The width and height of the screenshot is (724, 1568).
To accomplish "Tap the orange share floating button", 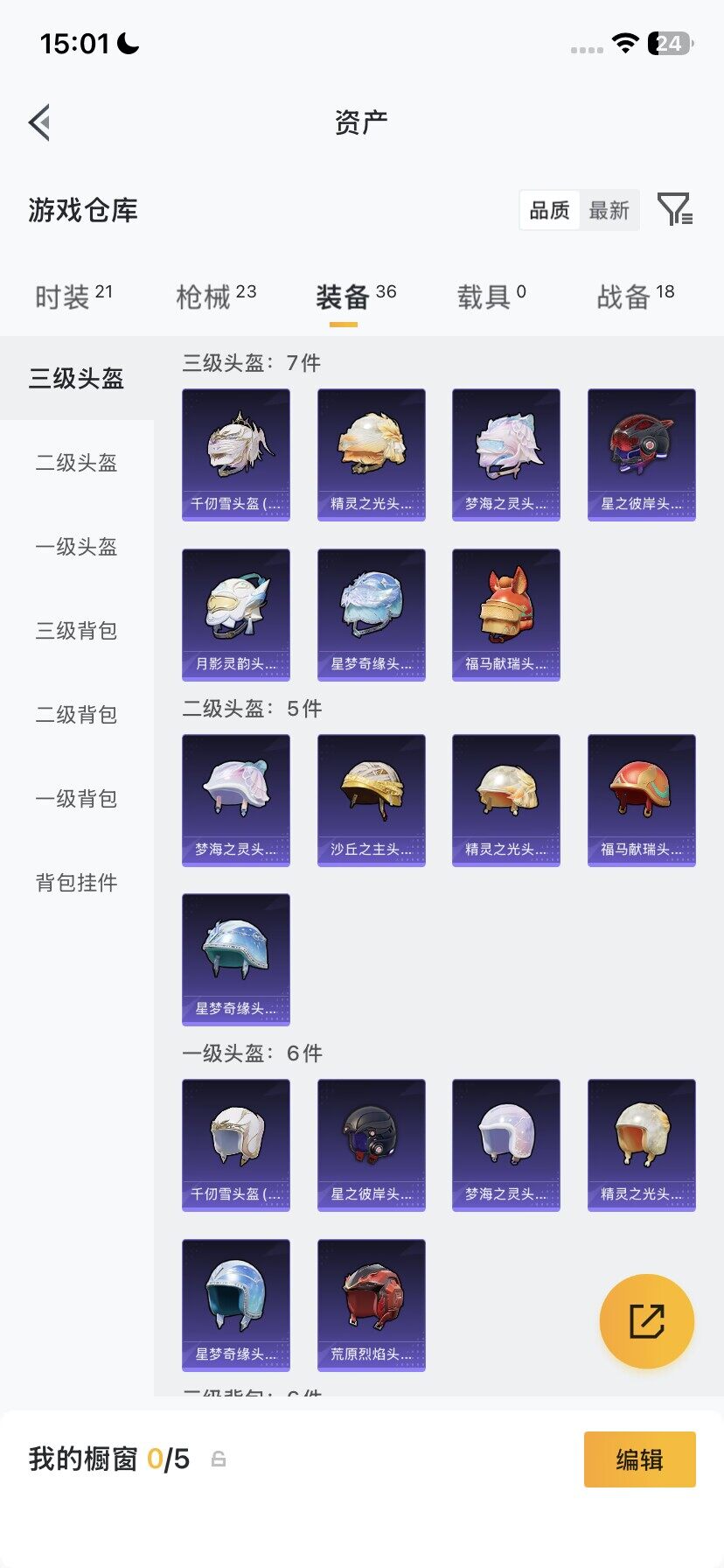I will coord(646,1320).
